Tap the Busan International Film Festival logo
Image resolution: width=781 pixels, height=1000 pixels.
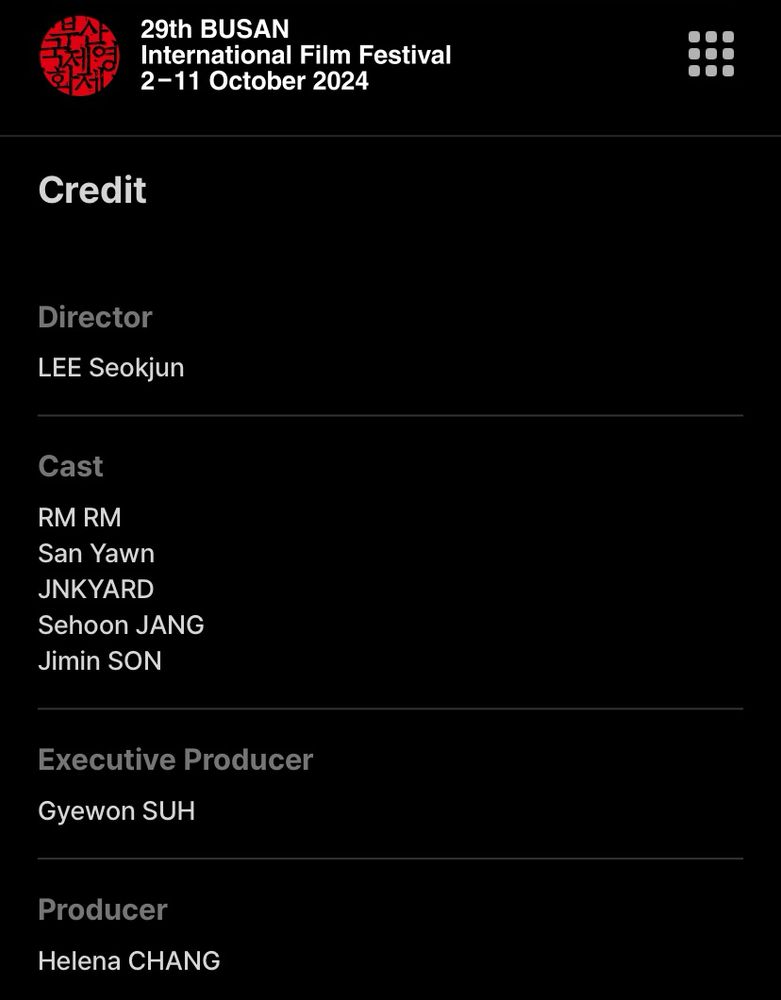(79, 56)
